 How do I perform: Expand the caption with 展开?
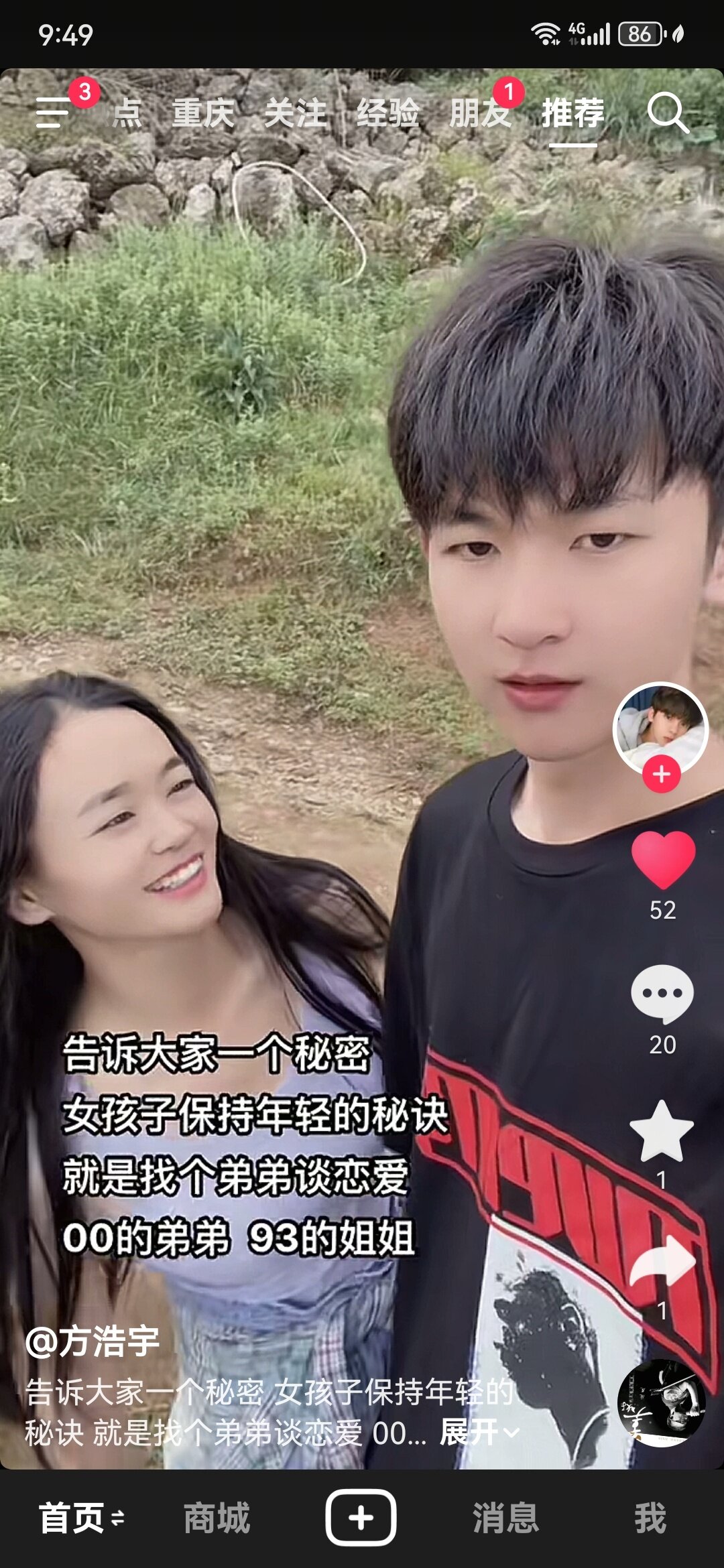479,1433
